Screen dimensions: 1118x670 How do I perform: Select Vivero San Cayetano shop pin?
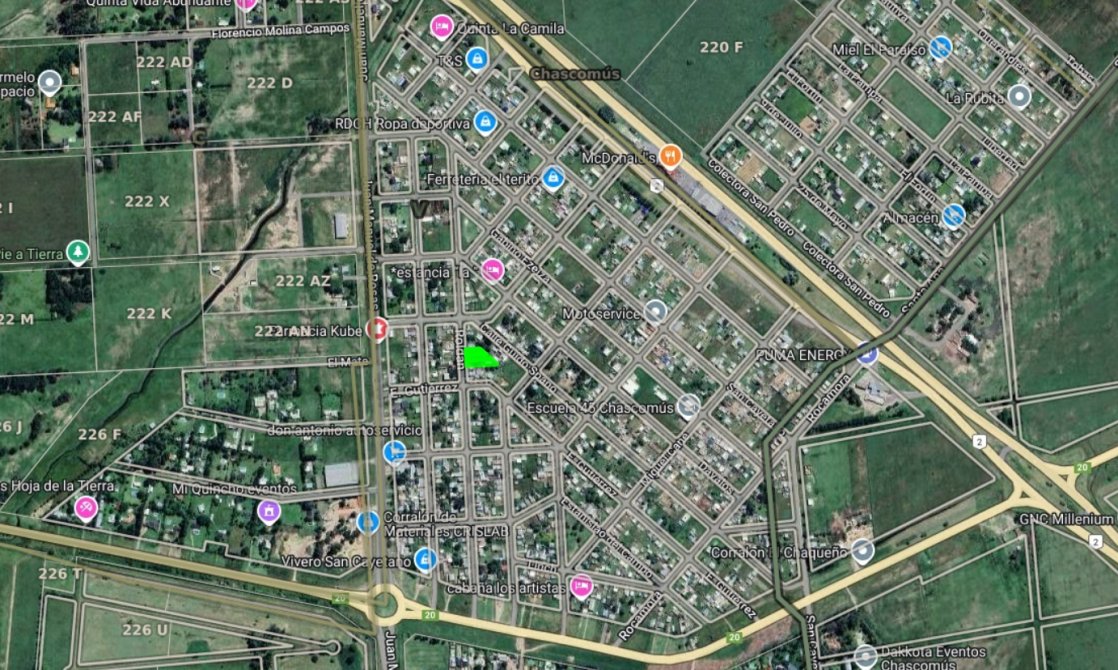[x=426, y=560]
